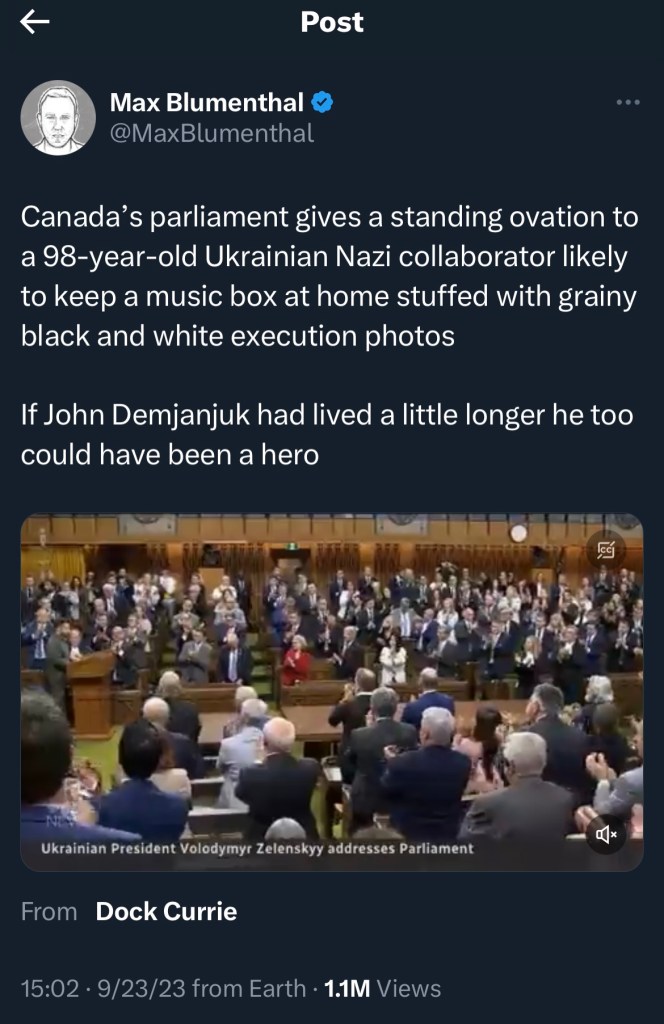Open Max Blumenthal's profile picture
The height and width of the screenshot is (1024, 664).
tap(58, 117)
